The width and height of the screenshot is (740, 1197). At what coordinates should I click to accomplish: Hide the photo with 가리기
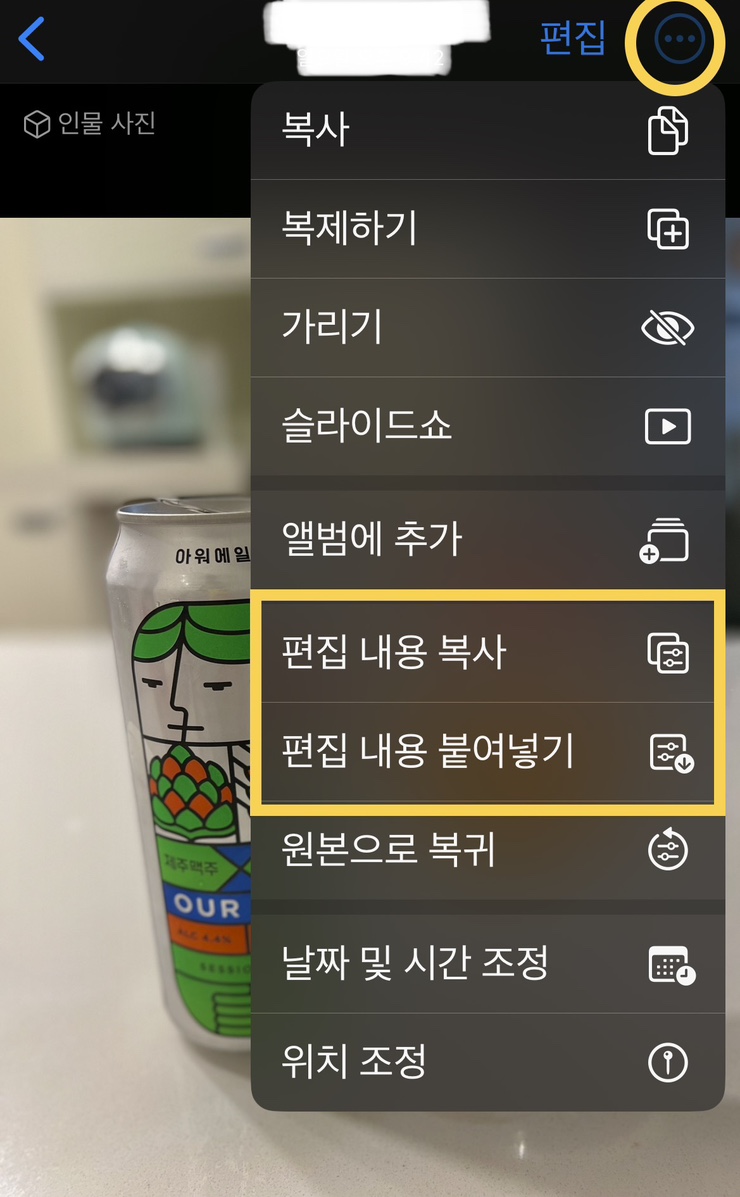487,327
